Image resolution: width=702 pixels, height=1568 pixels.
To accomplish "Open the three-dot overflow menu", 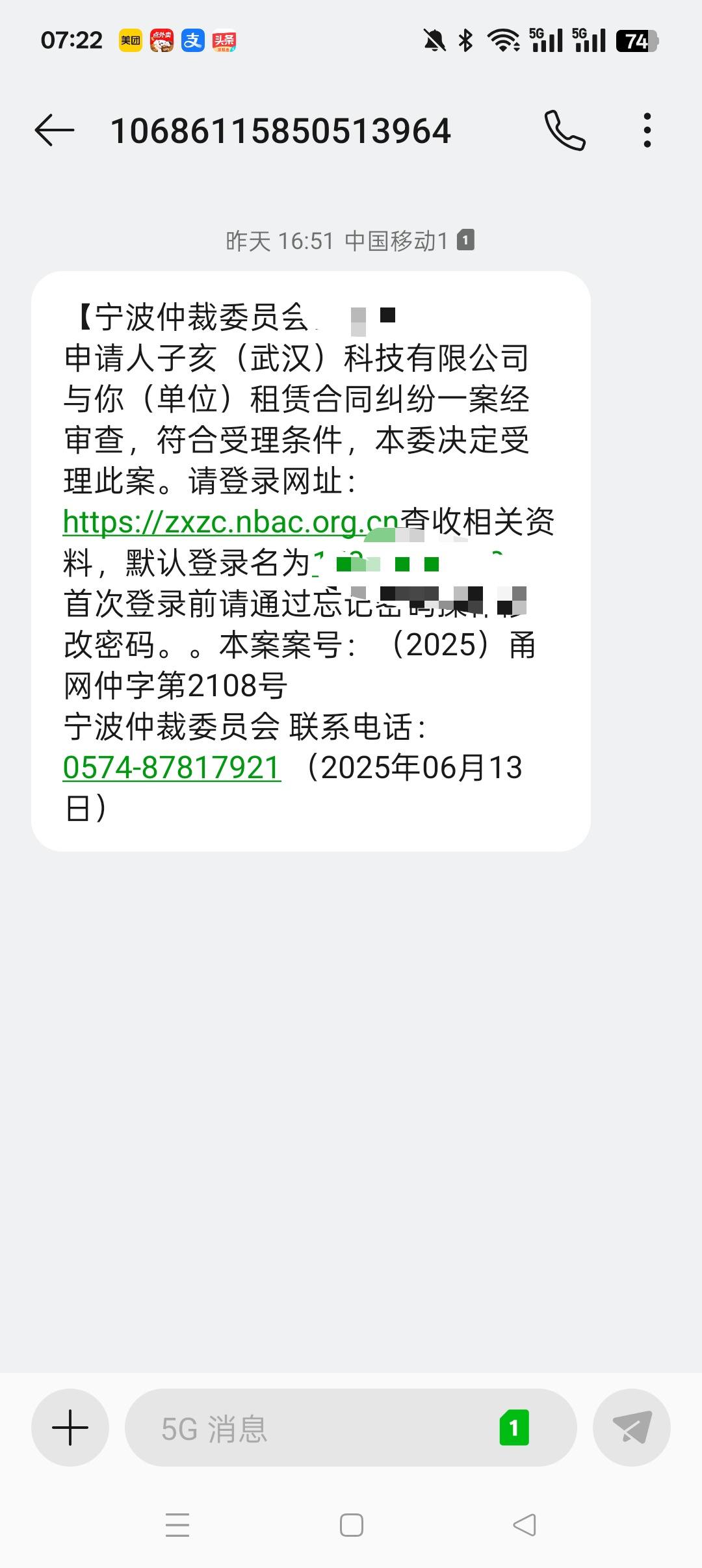I will pyautogui.click(x=647, y=131).
